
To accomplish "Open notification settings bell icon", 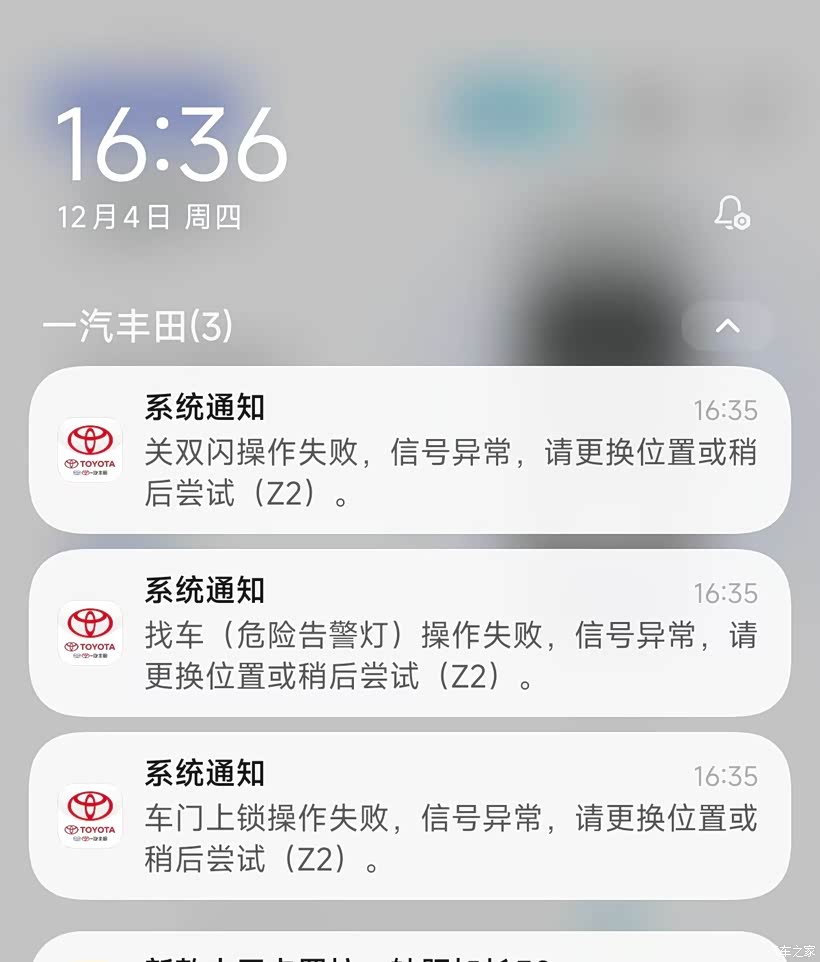I will (x=732, y=213).
